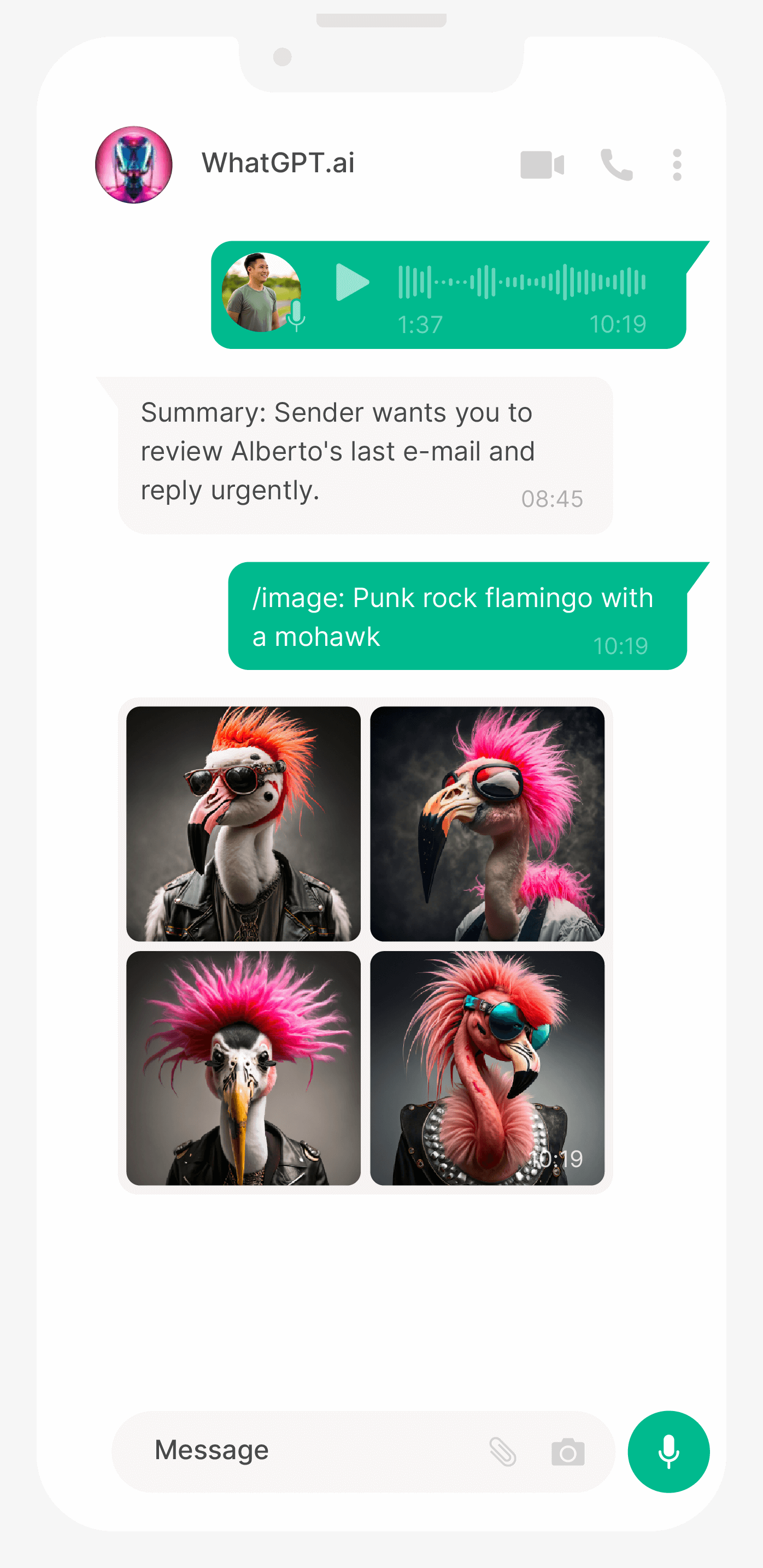Open the camera from the message bar

tap(568, 1452)
